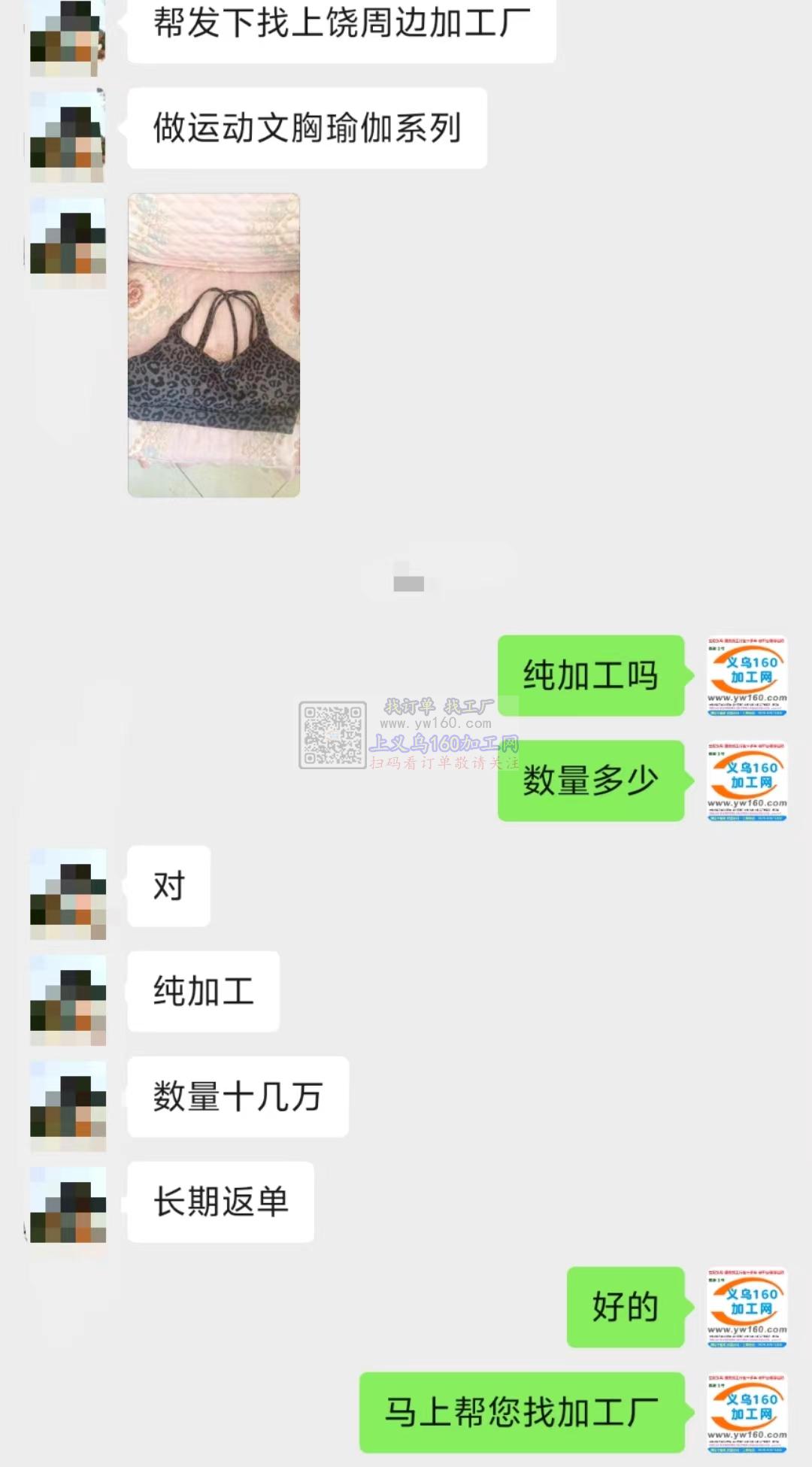The width and height of the screenshot is (812, 1467).
Task: Open sender's avatar beside the 做运动文胸瑜伽系列 message
Action: coord(68,135)
